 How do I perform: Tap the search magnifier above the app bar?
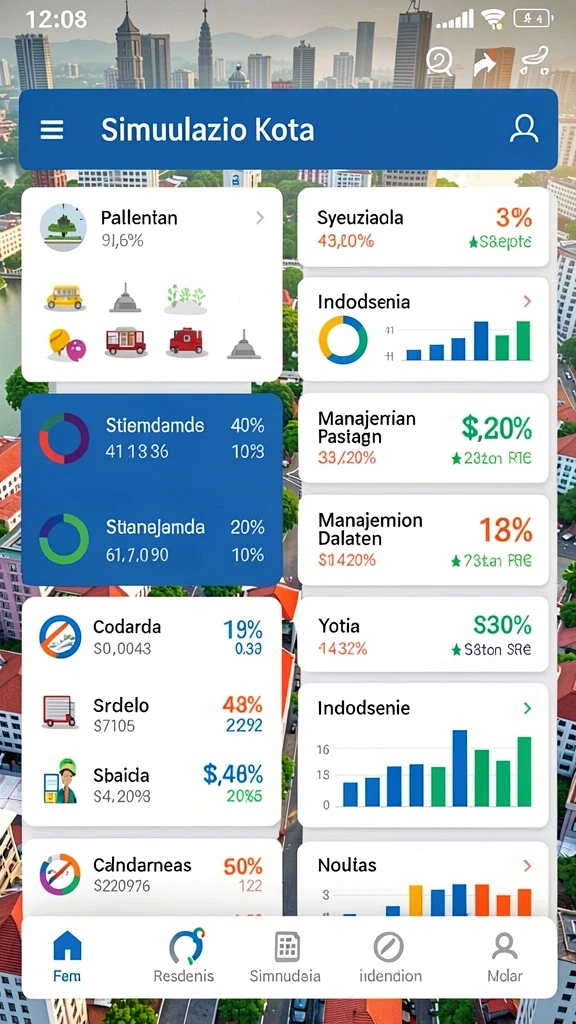point(440,63)
